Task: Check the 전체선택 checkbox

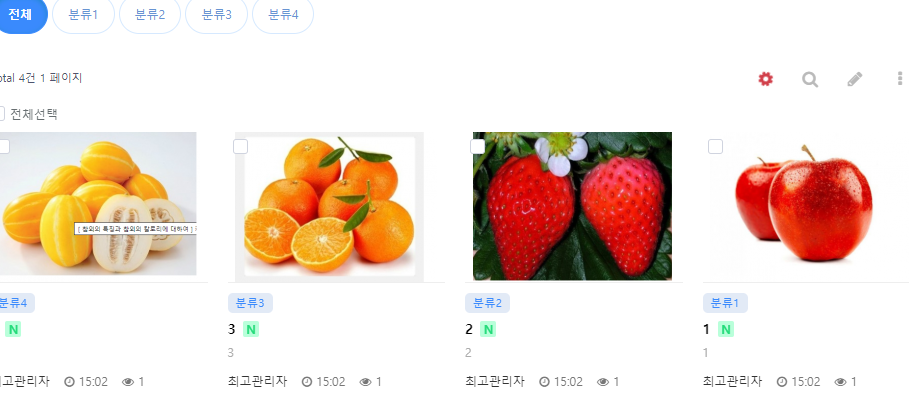Action: 1,114
